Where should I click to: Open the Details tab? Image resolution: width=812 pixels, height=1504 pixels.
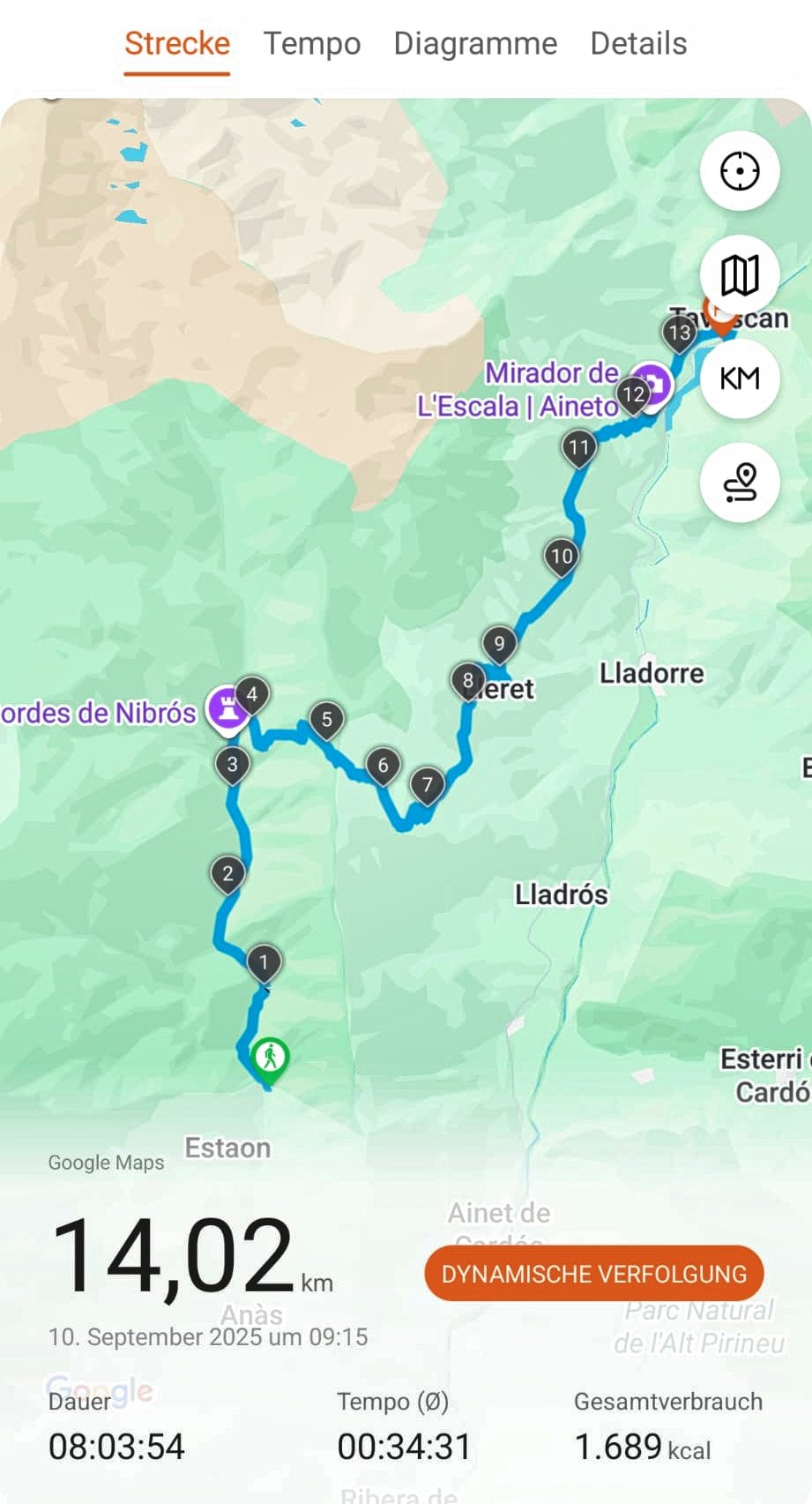(x=638, y=43)
